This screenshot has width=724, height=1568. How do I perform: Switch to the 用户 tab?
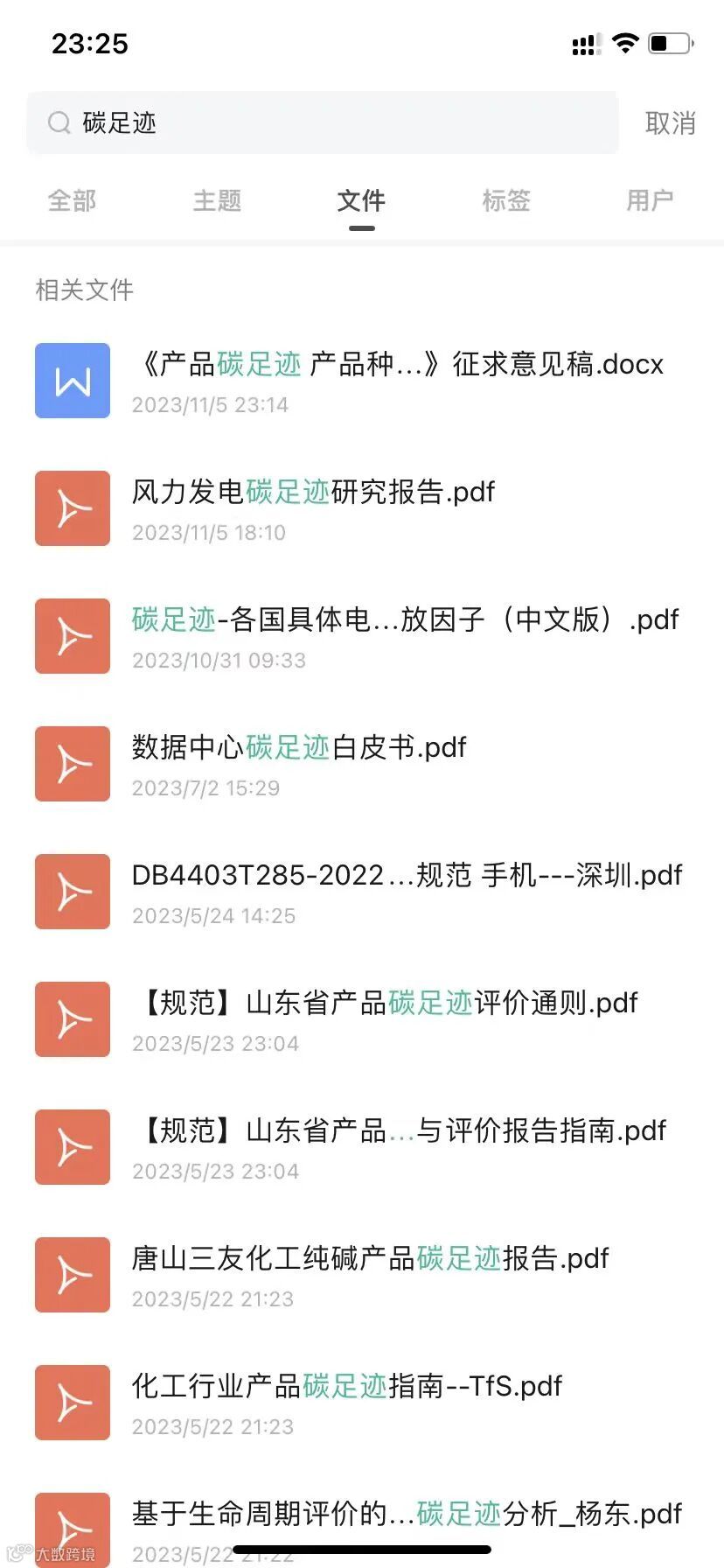tap(650, 201)
